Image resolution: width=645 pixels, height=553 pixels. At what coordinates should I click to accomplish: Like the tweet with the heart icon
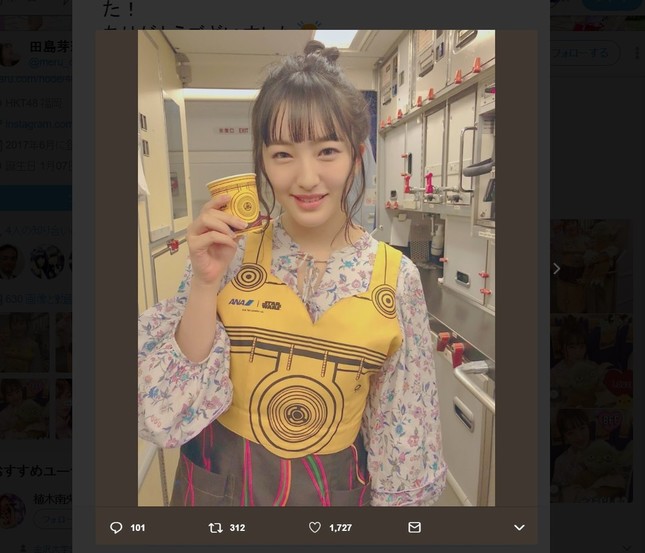pos(314,527)
